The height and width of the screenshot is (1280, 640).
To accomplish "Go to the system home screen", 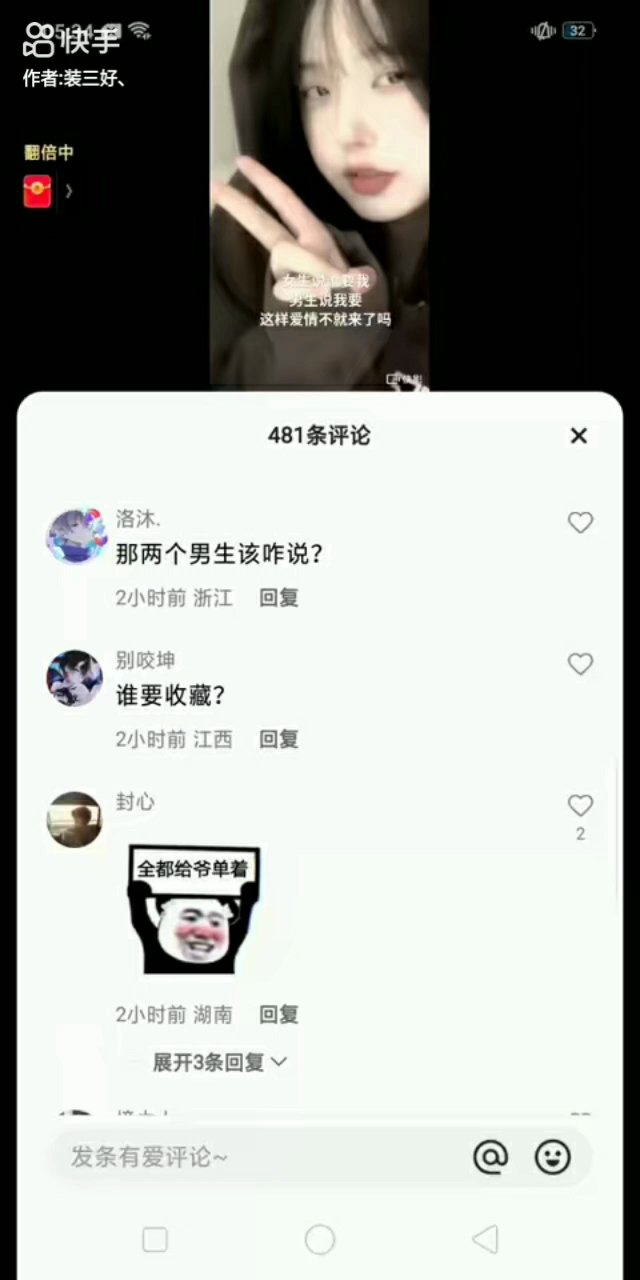I will click(320, 1240).
